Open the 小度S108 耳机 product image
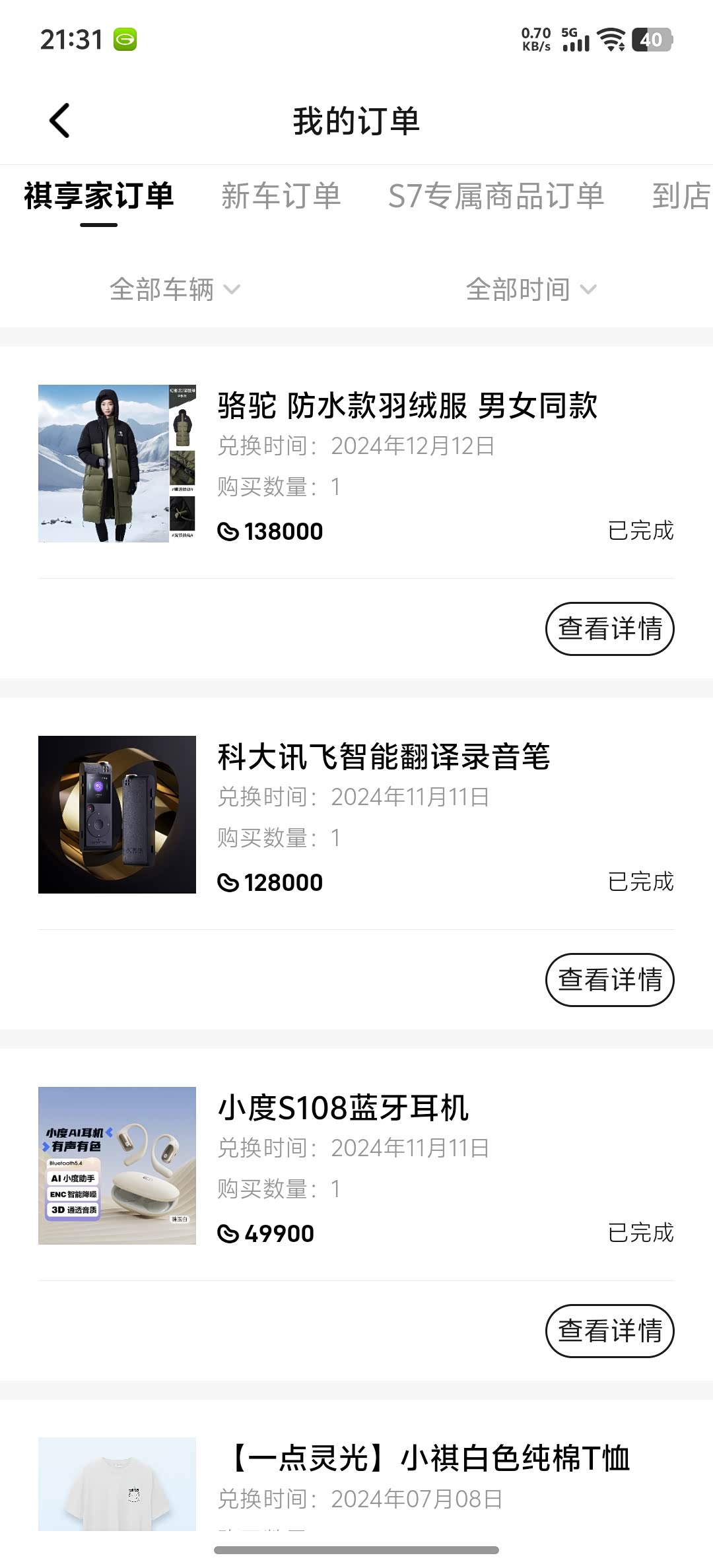Screen dimensions: 713x1568 coord(117,1165)
